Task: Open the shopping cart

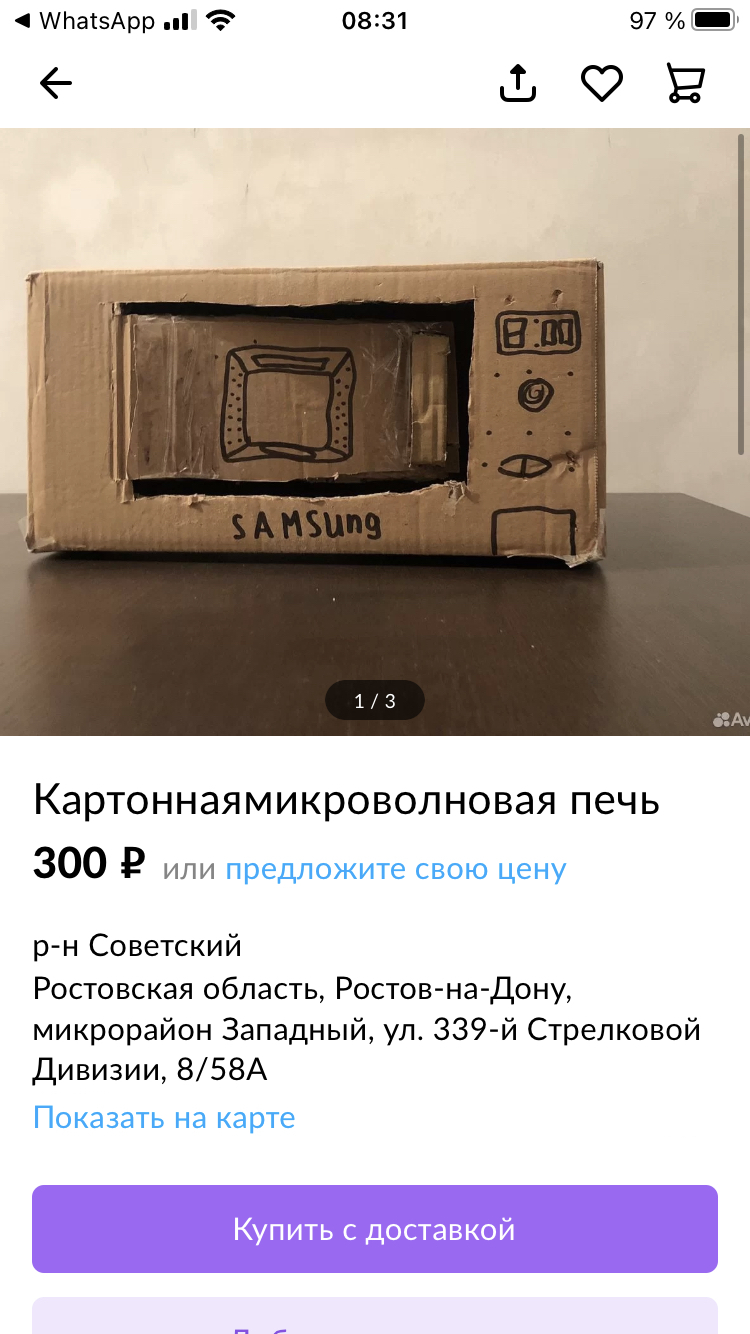Action: click(686, 84)
